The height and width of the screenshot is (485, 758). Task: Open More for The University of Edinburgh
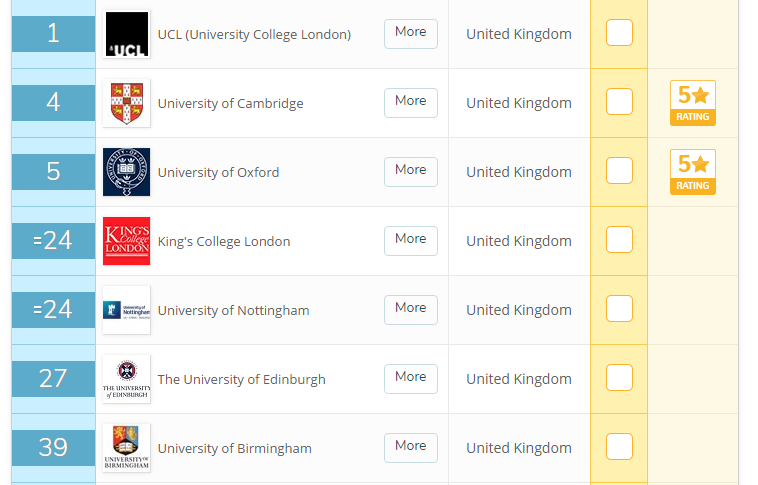click(410, 378)
